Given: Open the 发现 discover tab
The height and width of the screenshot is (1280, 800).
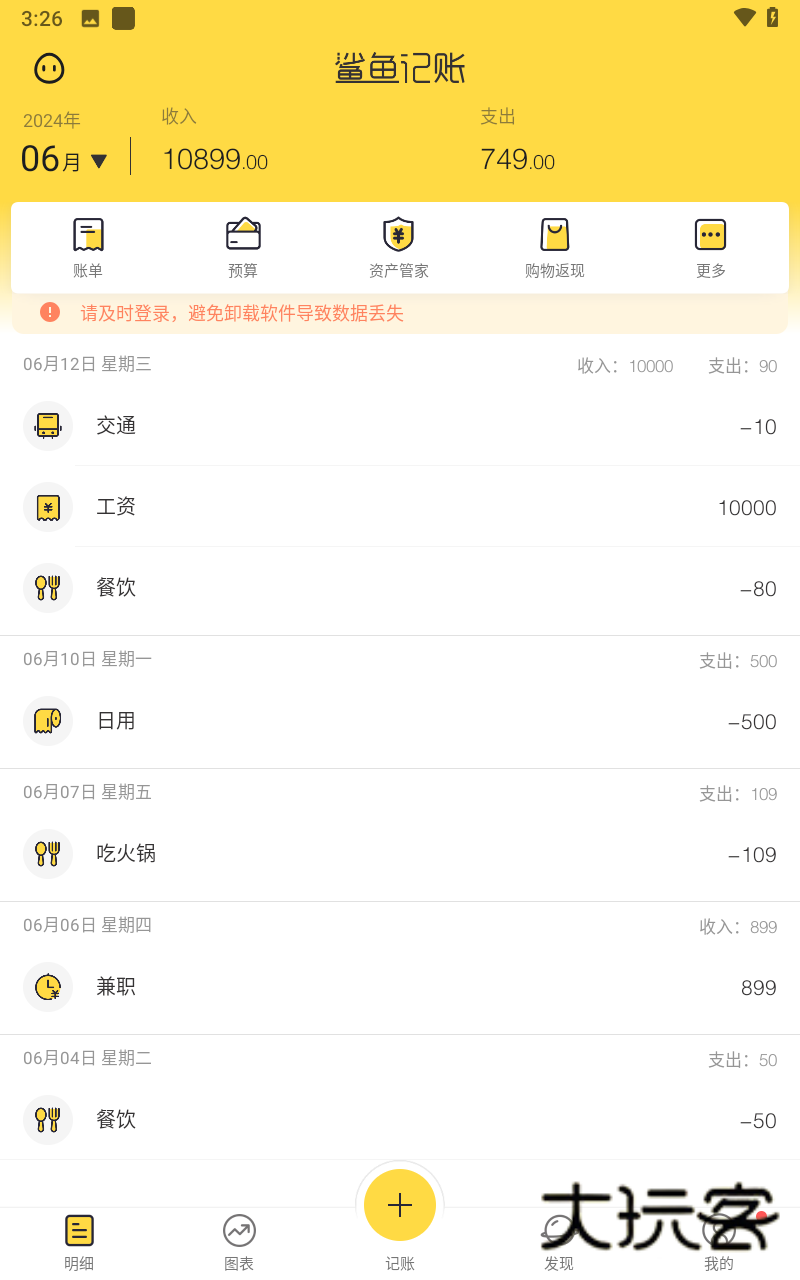Looking at the screenshot, I should click(558, 1240).
